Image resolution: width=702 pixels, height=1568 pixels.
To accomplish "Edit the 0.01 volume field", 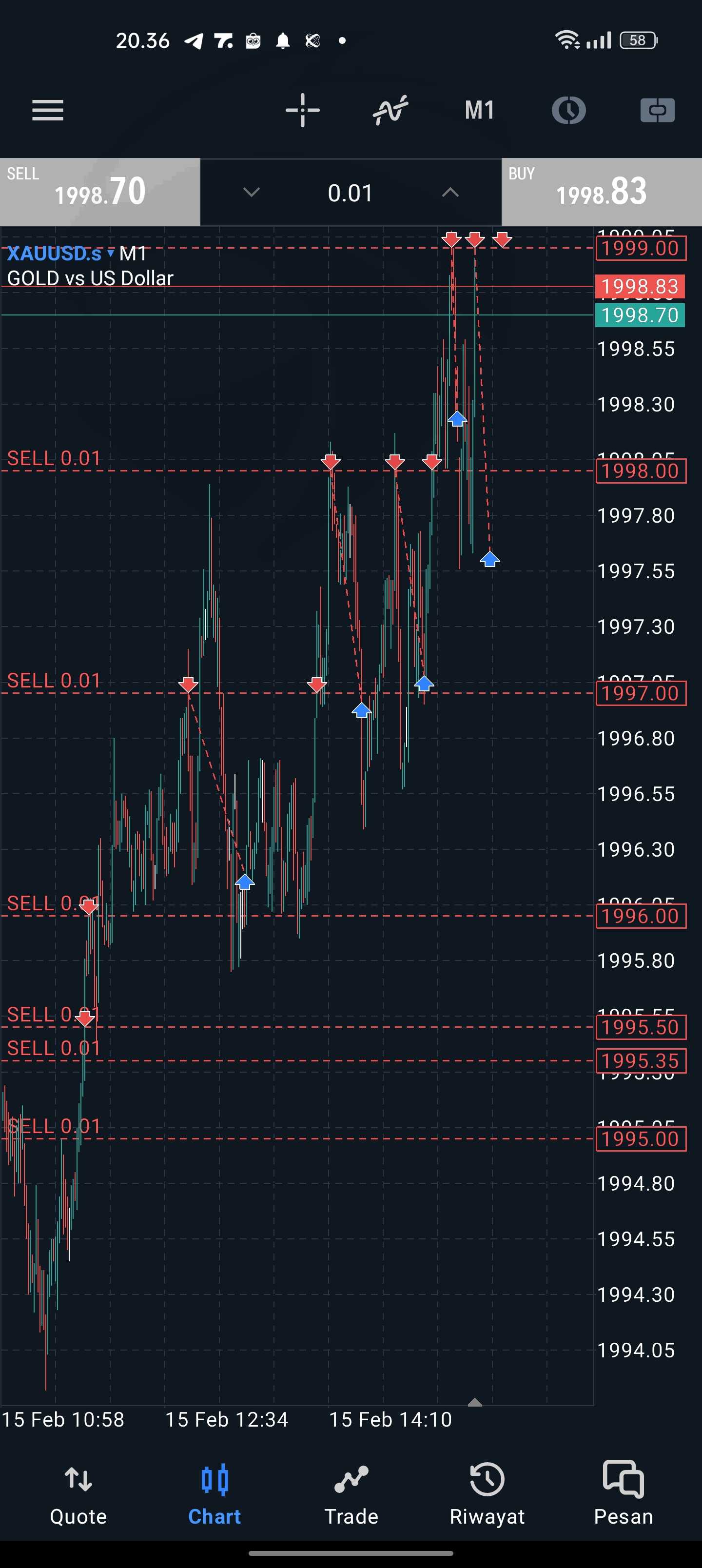I will point(350,193).
